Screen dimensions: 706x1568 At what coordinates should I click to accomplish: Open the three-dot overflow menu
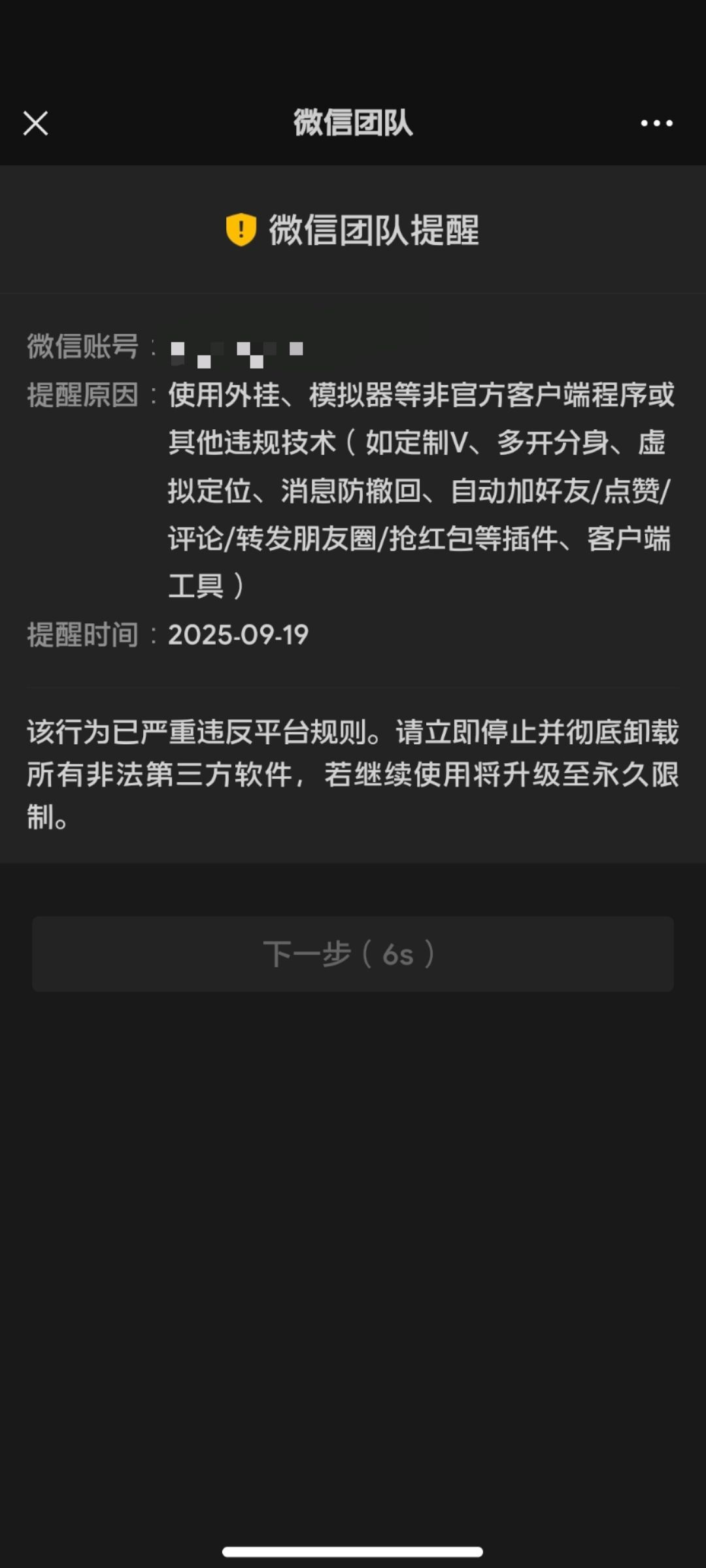point(656,123)
